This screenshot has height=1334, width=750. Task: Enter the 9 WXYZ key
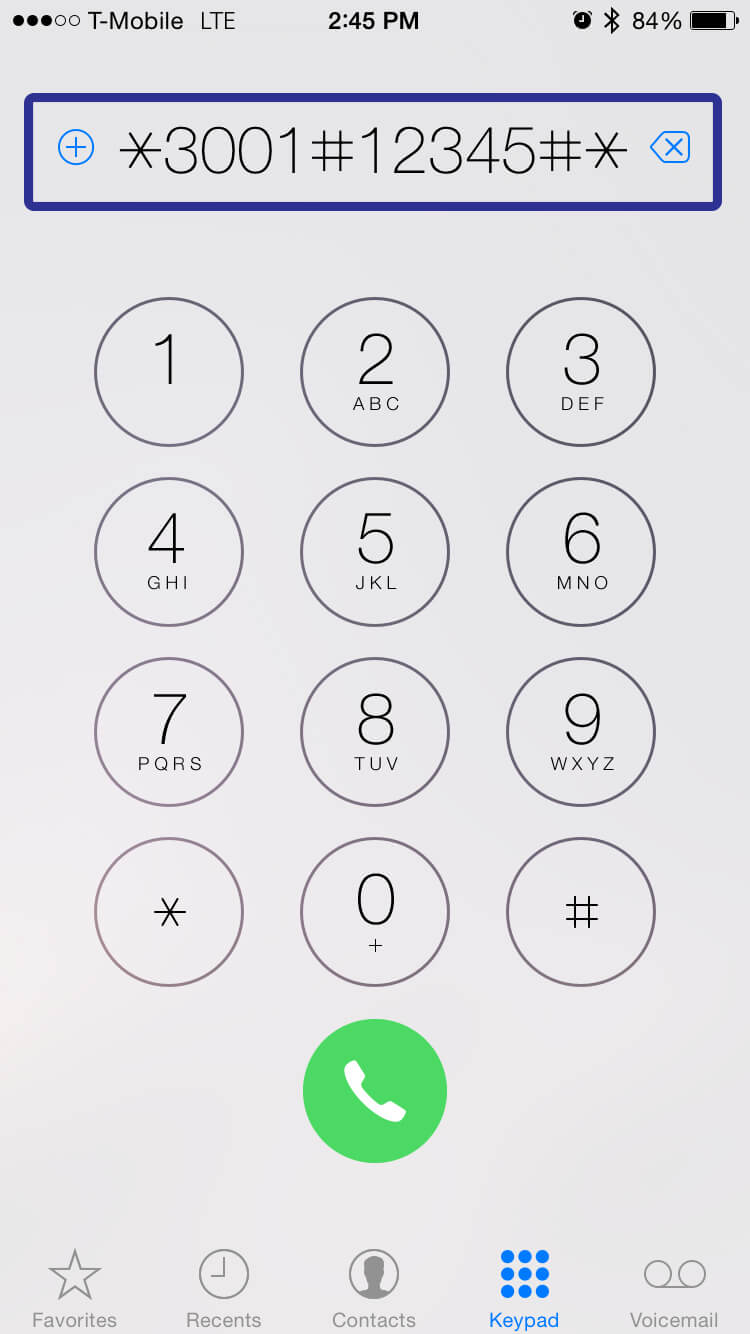tap(581, 732)
